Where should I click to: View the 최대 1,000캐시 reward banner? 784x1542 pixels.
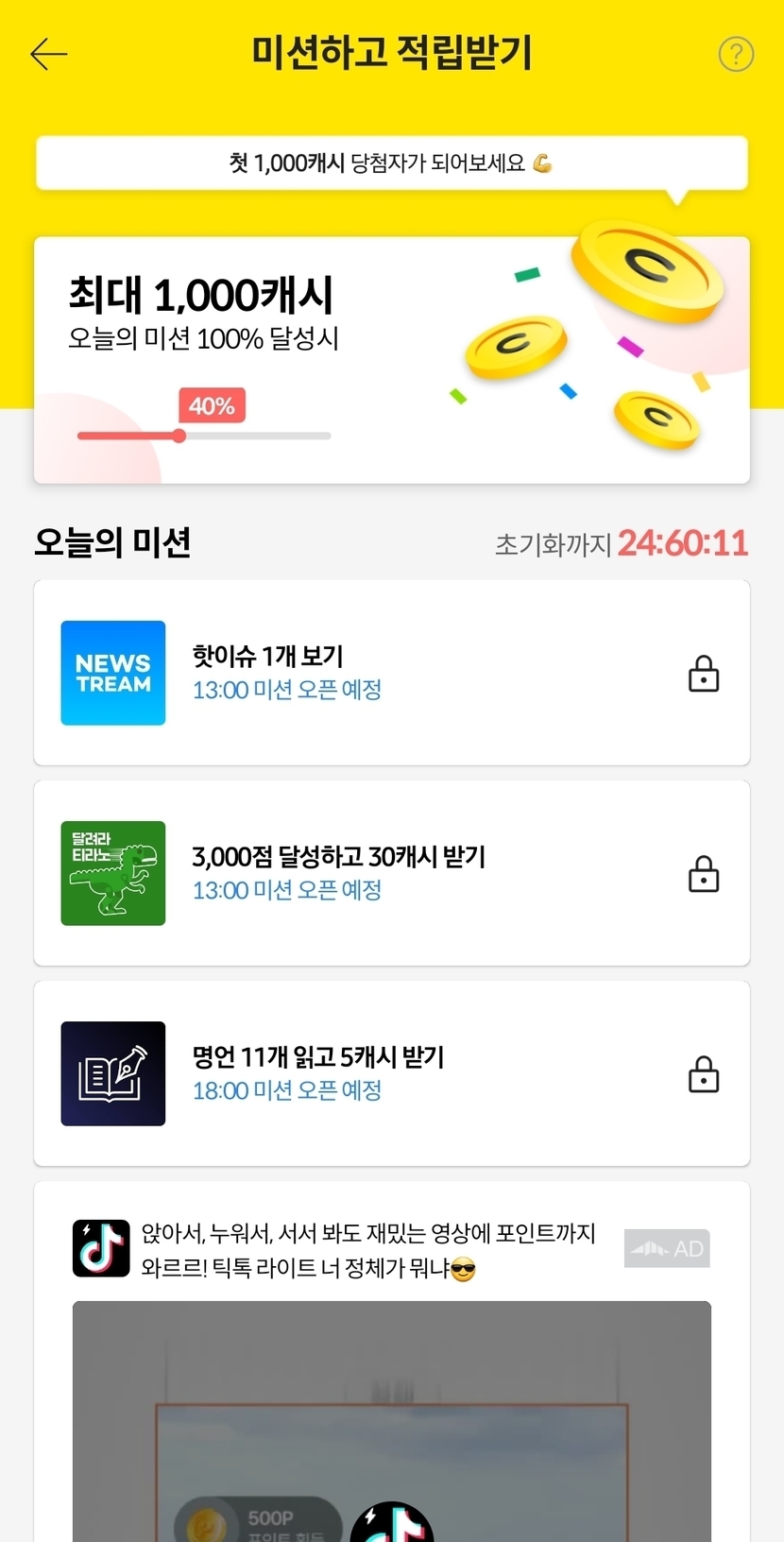[391, 360]
